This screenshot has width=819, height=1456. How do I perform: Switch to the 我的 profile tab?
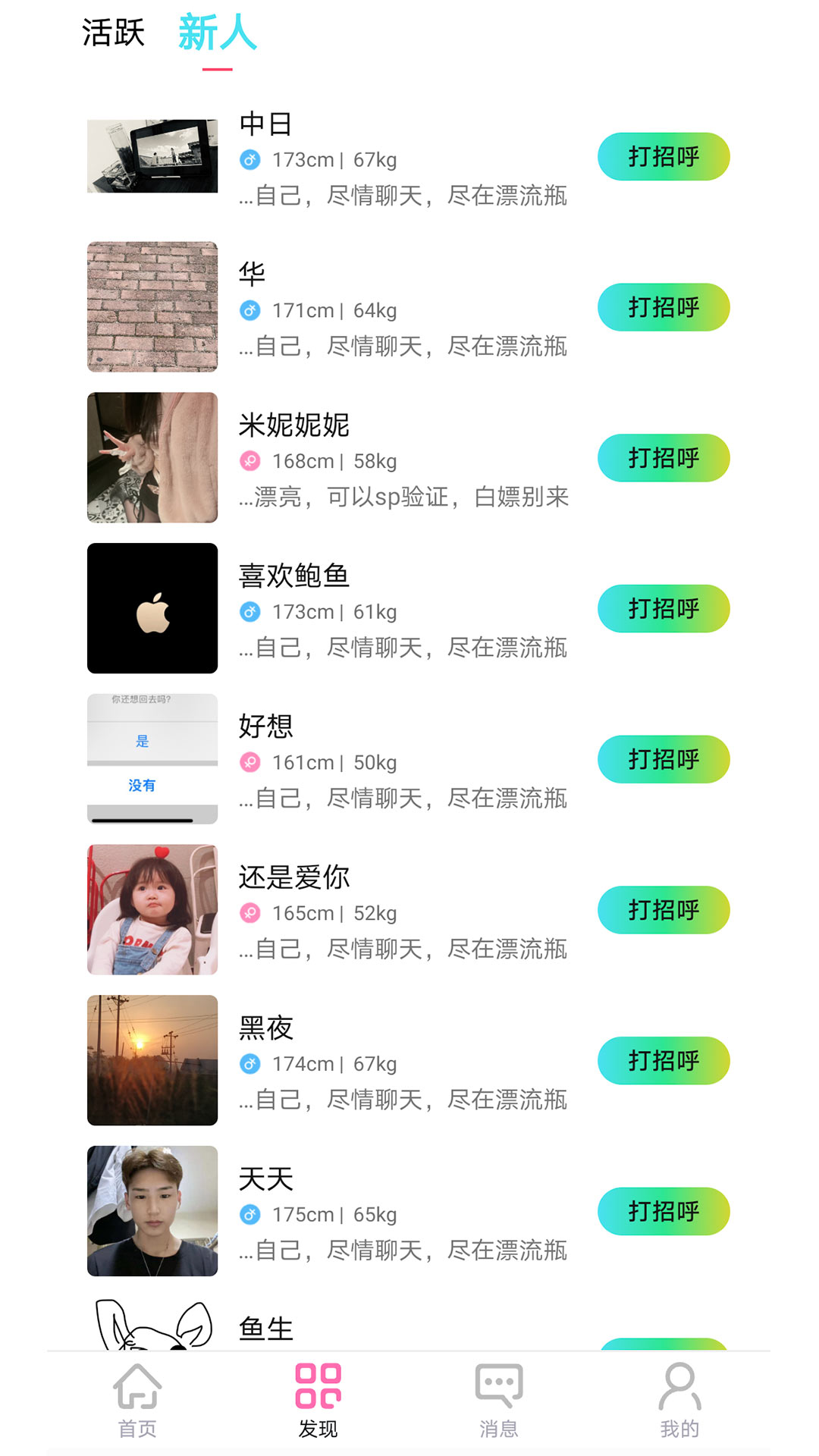[x=679, y=1401]
